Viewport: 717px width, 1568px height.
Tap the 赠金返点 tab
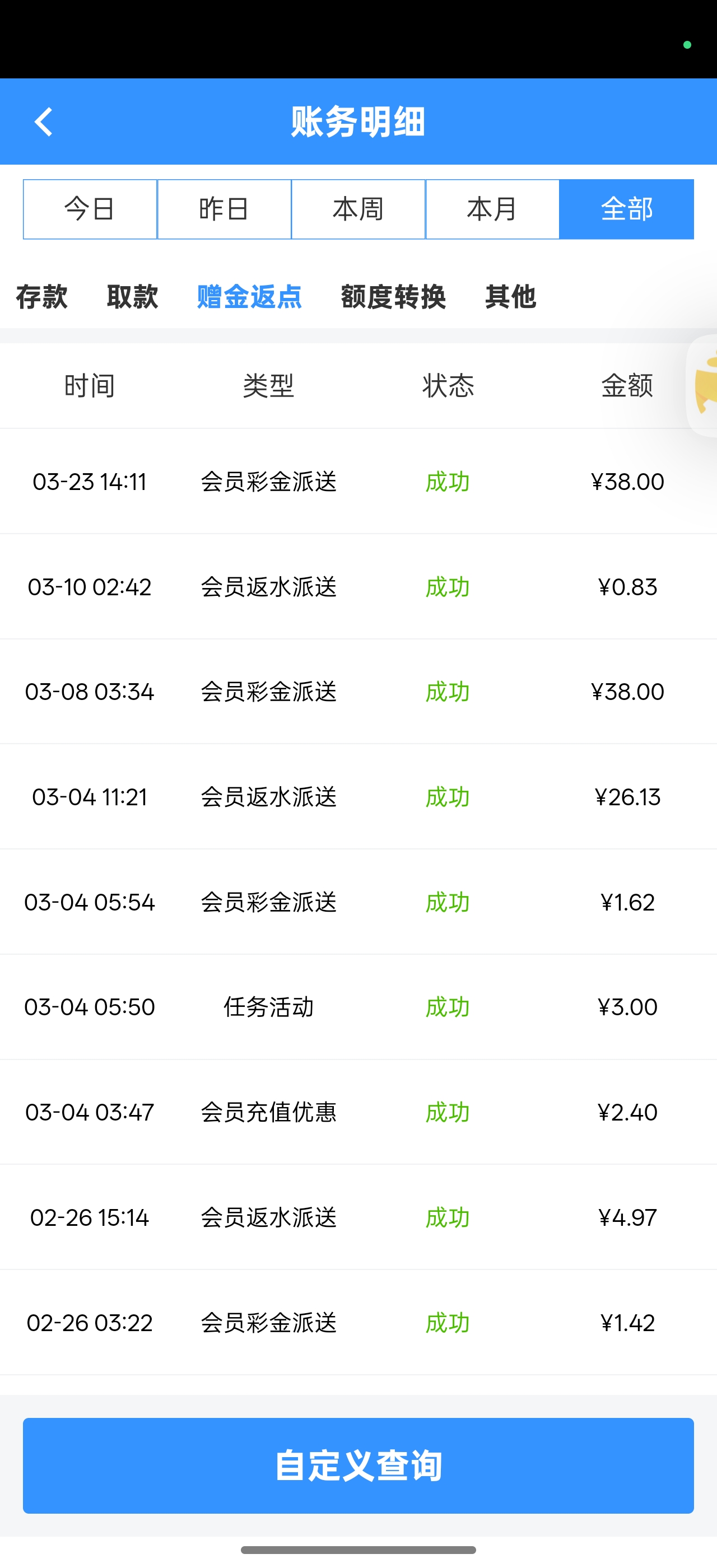[x=250, y=297]
